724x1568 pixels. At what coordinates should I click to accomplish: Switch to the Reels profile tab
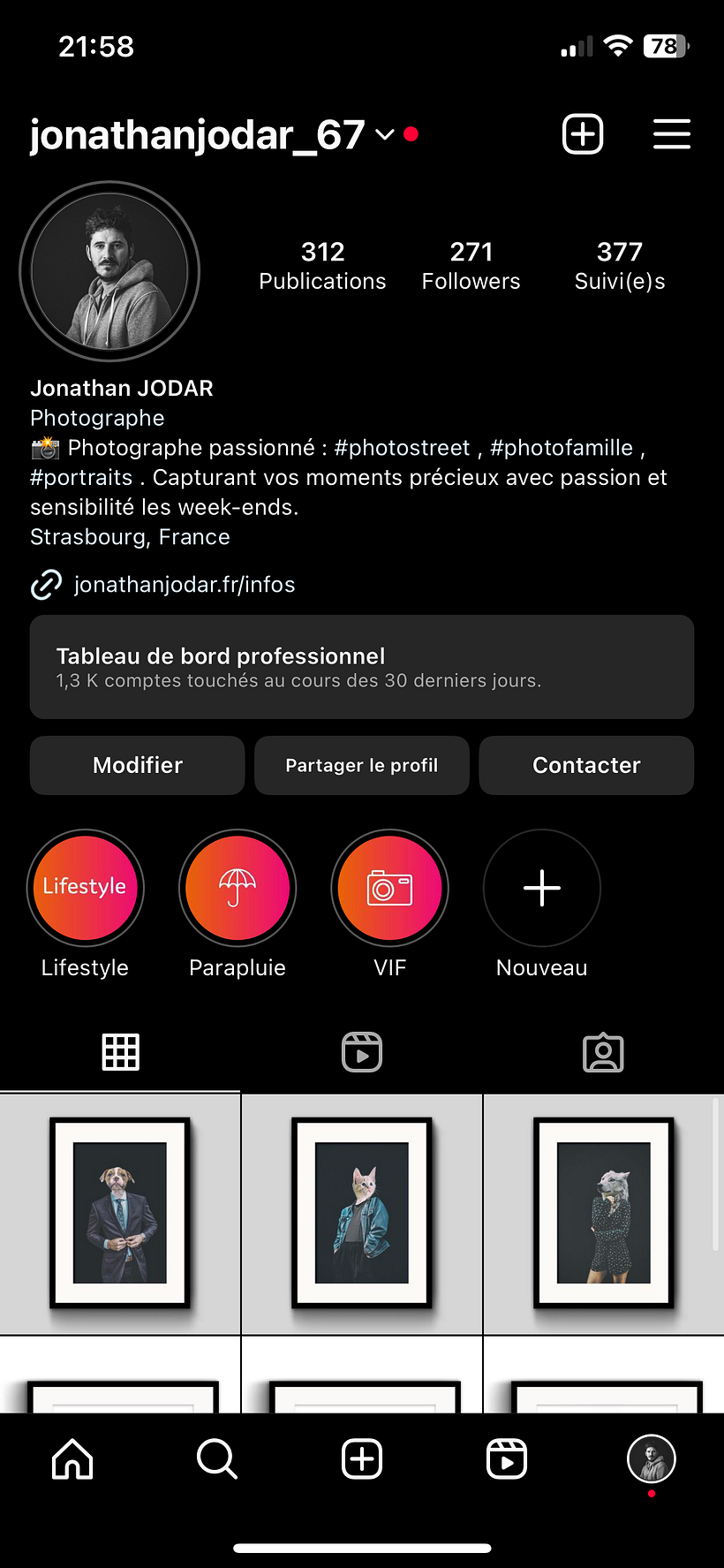[x=362, y=1052]
